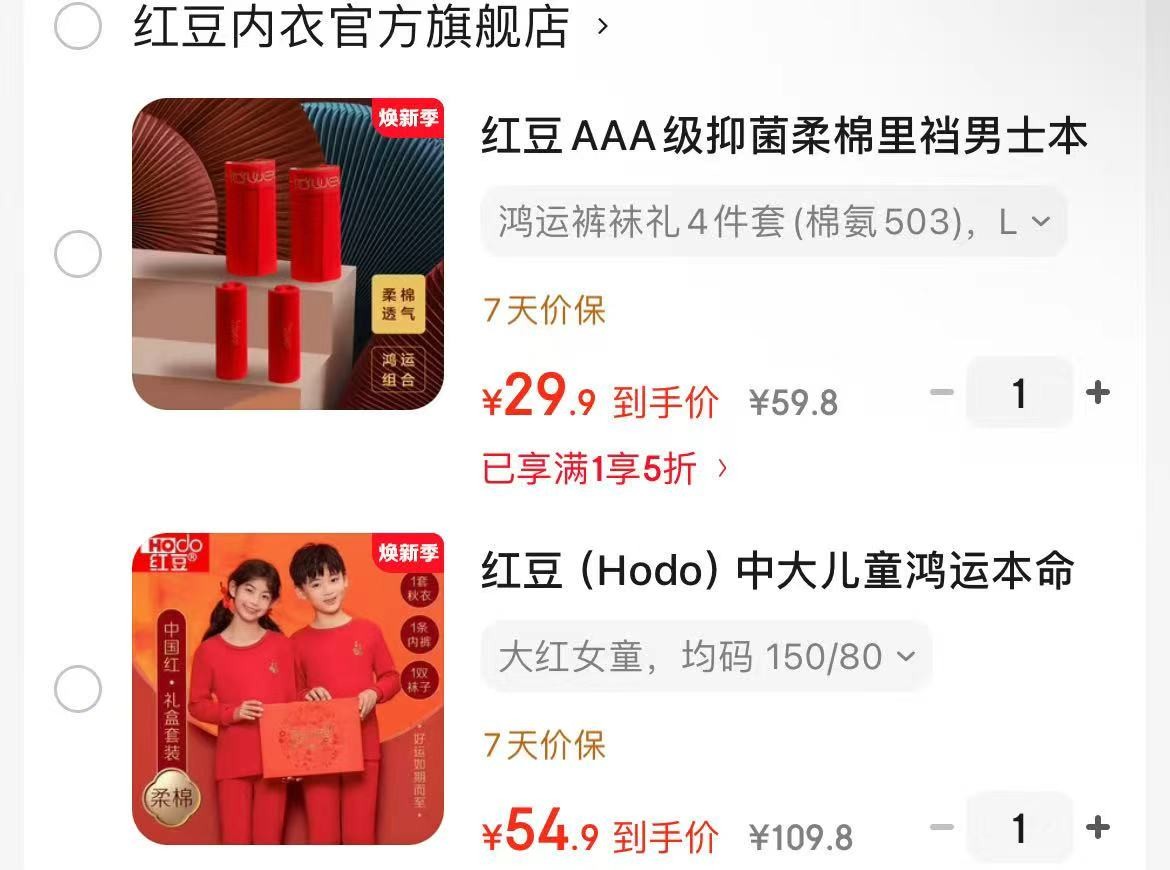Select all items from 红豆内衣官方旗舰店
The width and height of the screenshot is (1170, 870).
pos(78,26)
